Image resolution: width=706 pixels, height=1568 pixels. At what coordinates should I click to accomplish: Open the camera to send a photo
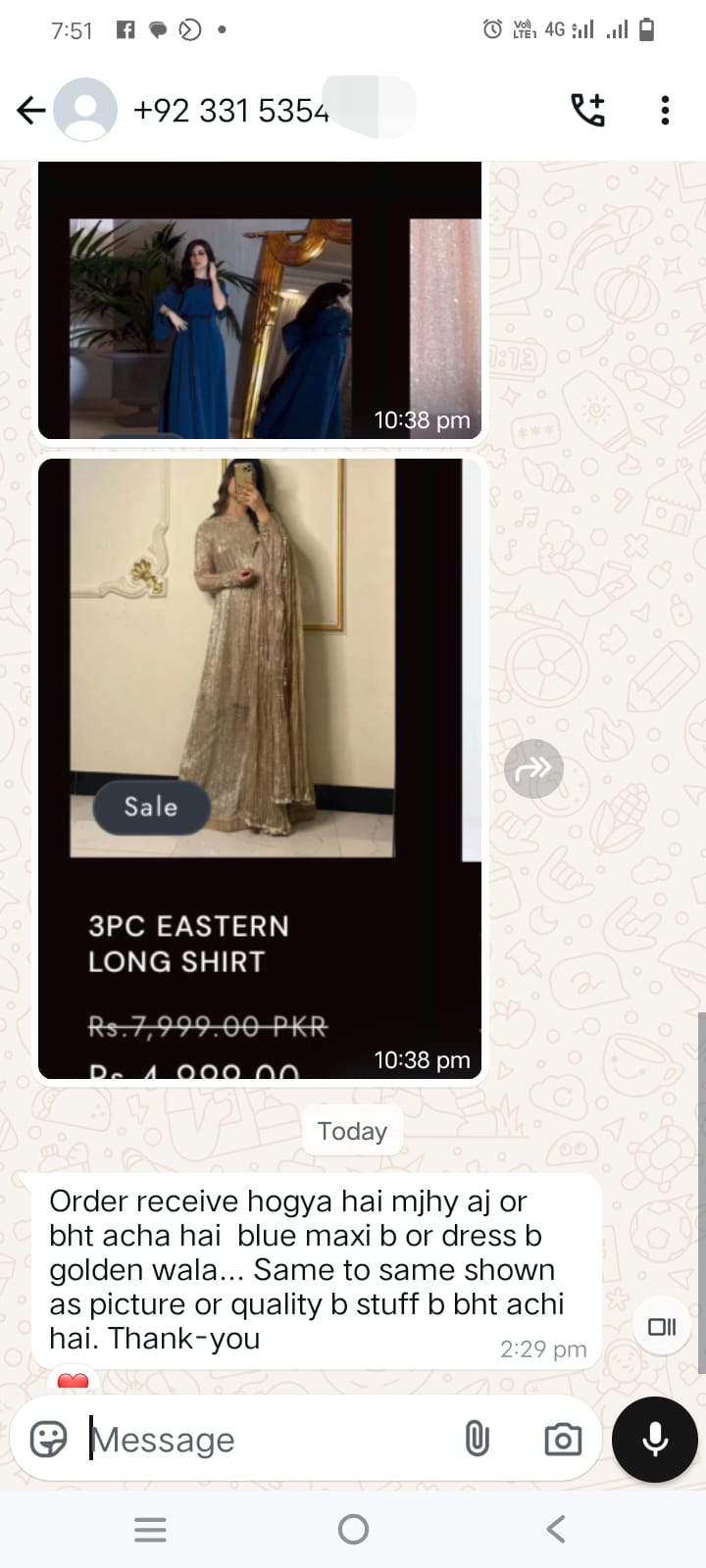tap(563, 1439)
